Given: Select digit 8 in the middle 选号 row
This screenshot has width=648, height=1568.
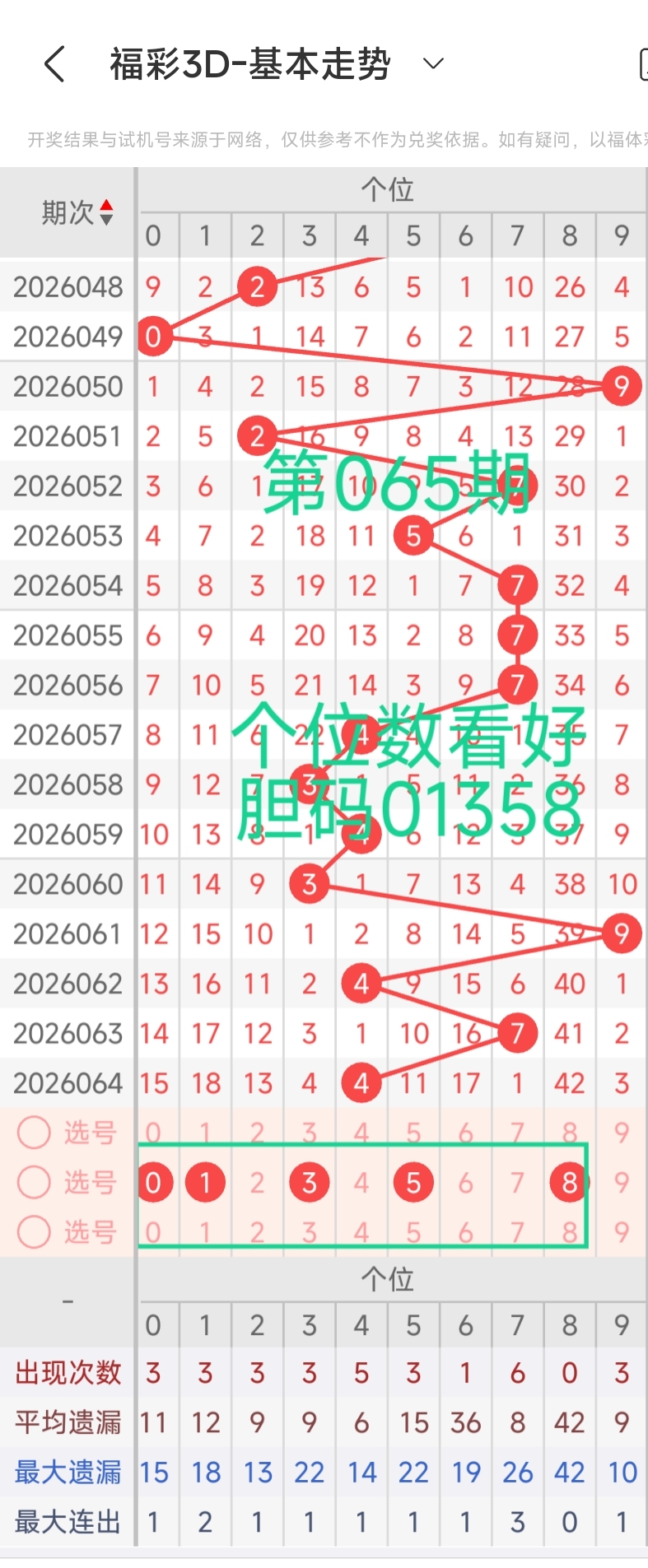Looking at the screenshot, I should pyautogui.click(x=569, y=1182).
